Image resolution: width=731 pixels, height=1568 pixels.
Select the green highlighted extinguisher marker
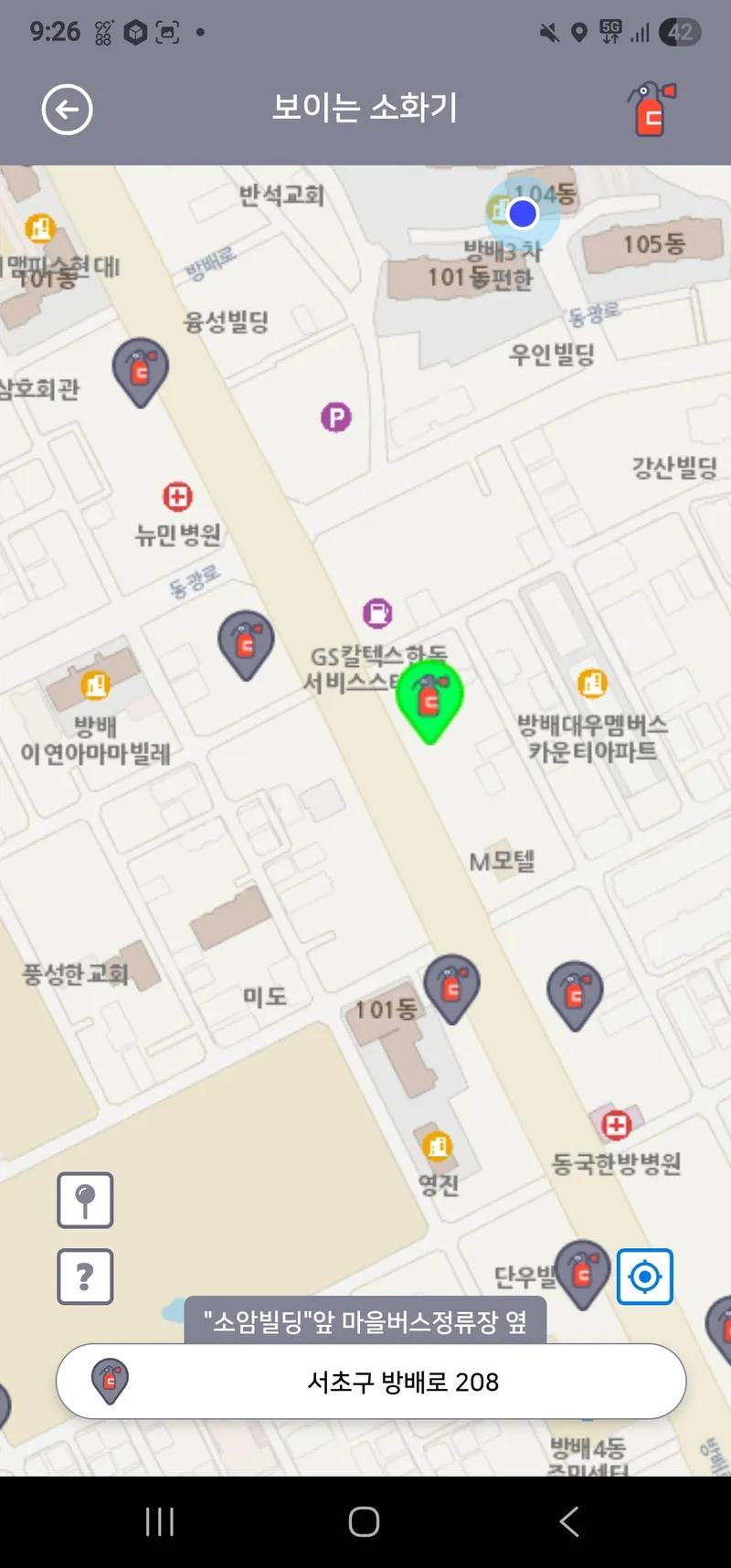click(429, 699)
